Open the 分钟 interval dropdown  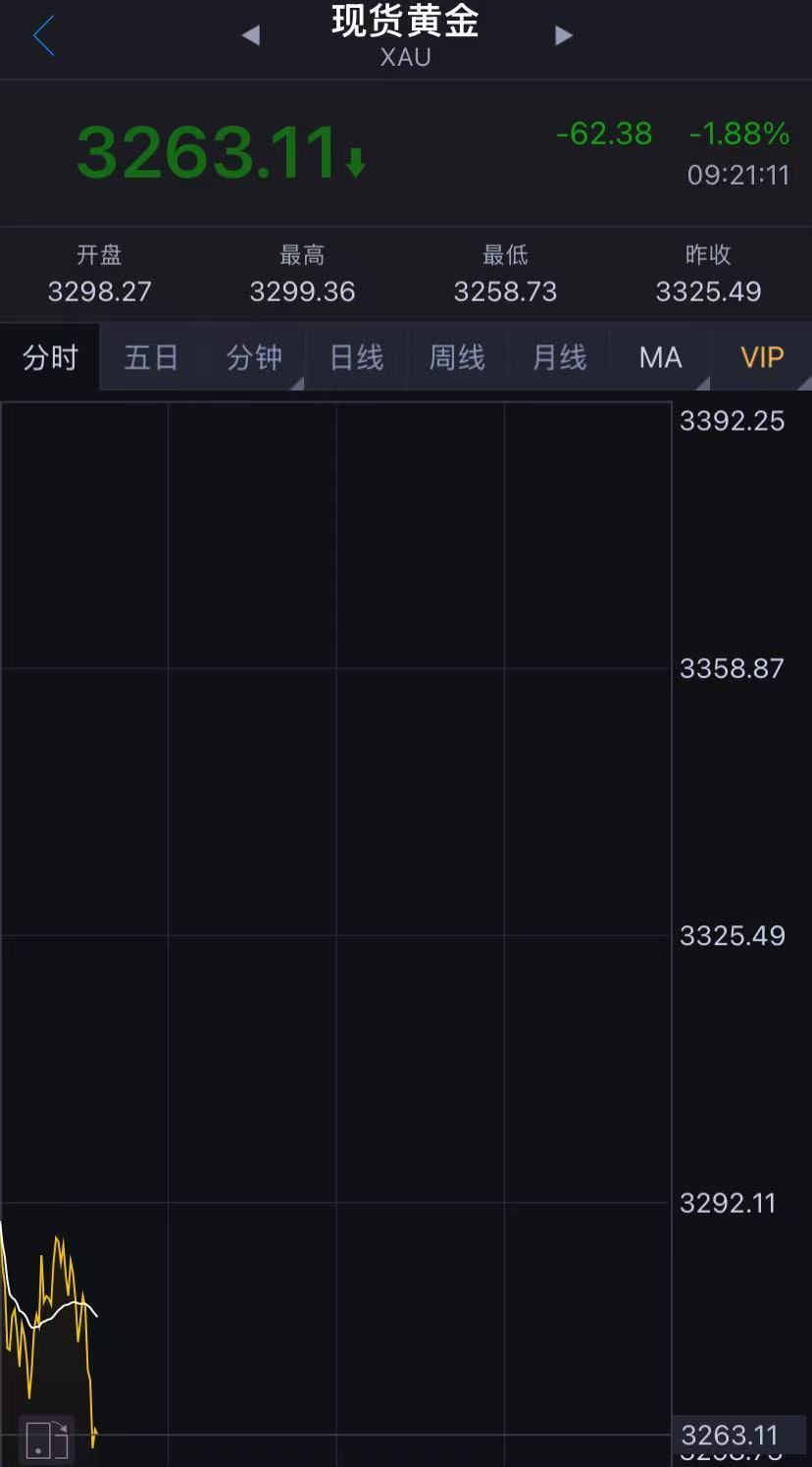coord(254,358)
